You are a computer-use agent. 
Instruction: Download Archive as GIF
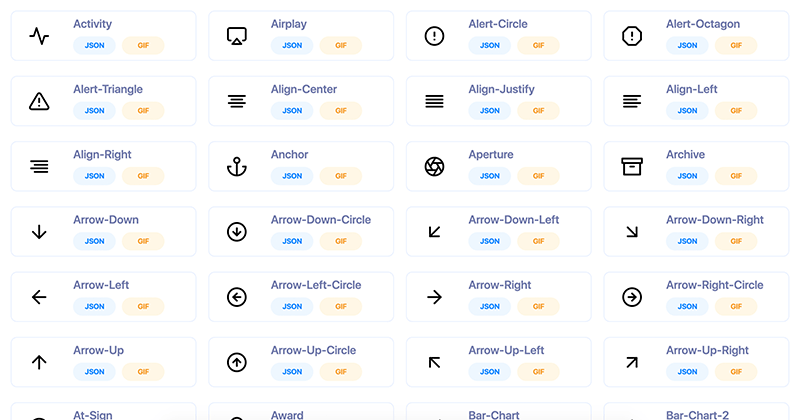tap(737, 176)
